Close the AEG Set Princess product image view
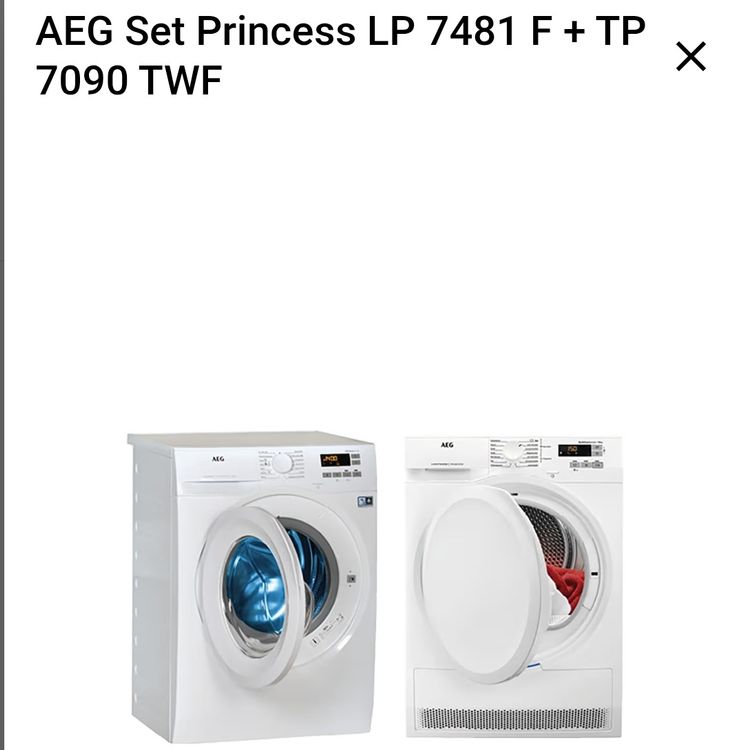The width and height of the screenshot is (736, 750). coord(691,57)
